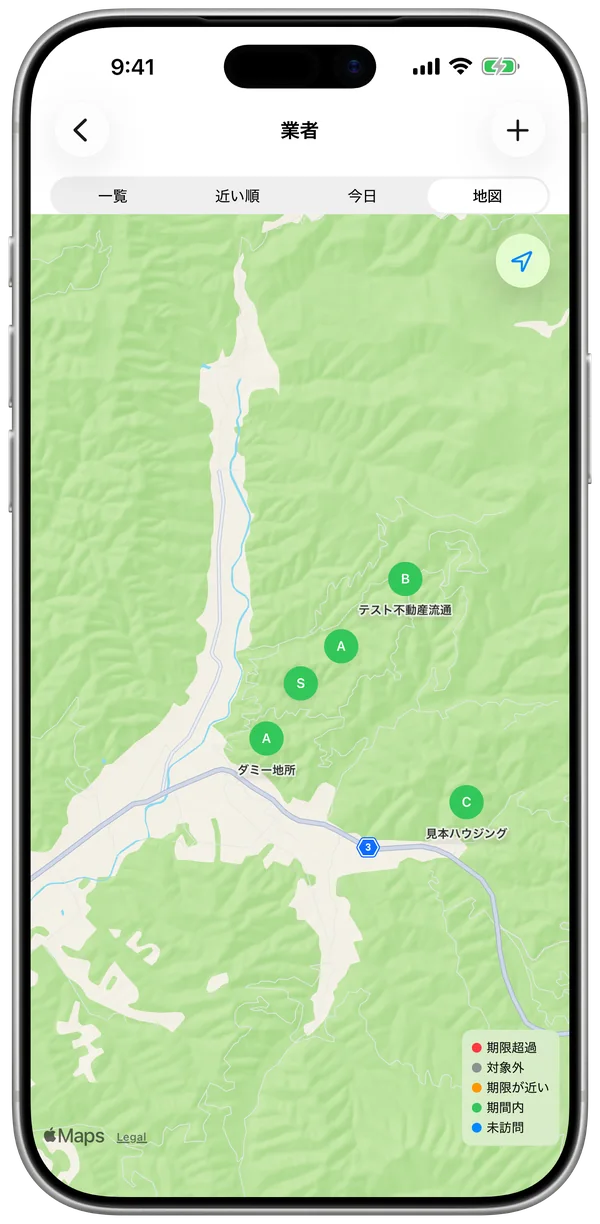Viewport: 600px width, 1224px height.
Task: Open the ダミー地所 map pin
Action: pos(266,739)
